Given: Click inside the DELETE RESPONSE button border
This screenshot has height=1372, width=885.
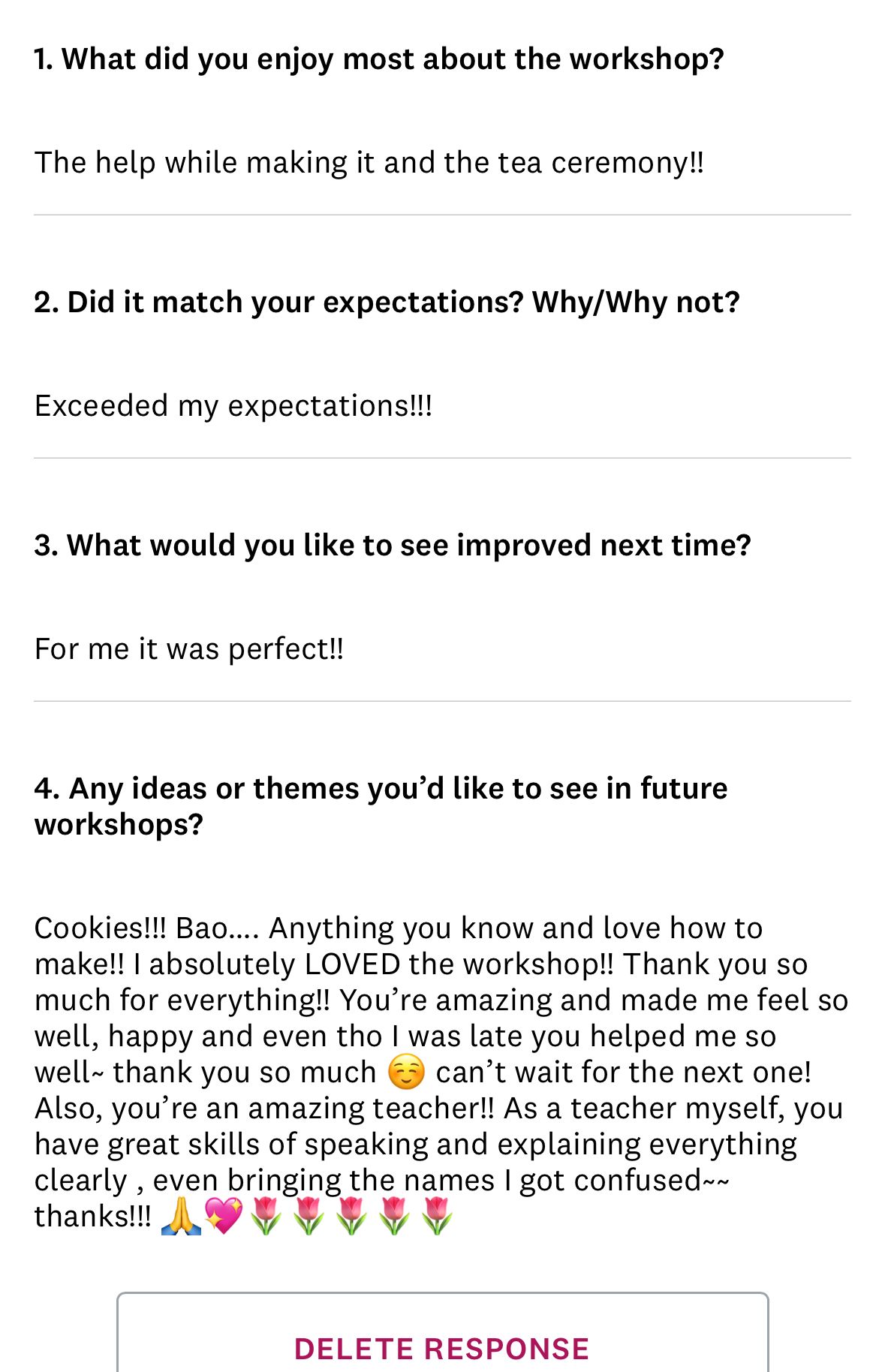Looking at the screenshot, I should click(x=442, y=1347).
